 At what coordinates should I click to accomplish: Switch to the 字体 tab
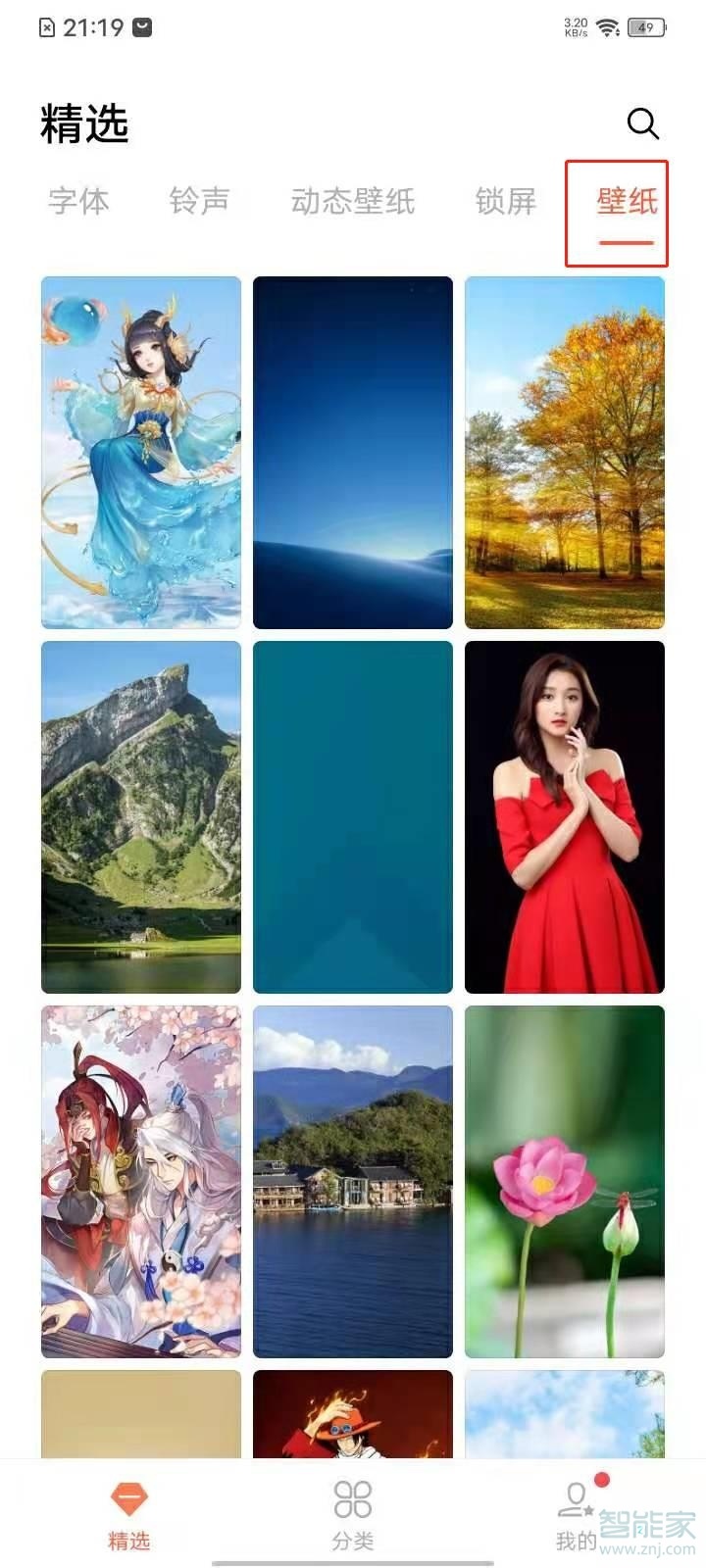pyautogui.click(x=79, y=202)
